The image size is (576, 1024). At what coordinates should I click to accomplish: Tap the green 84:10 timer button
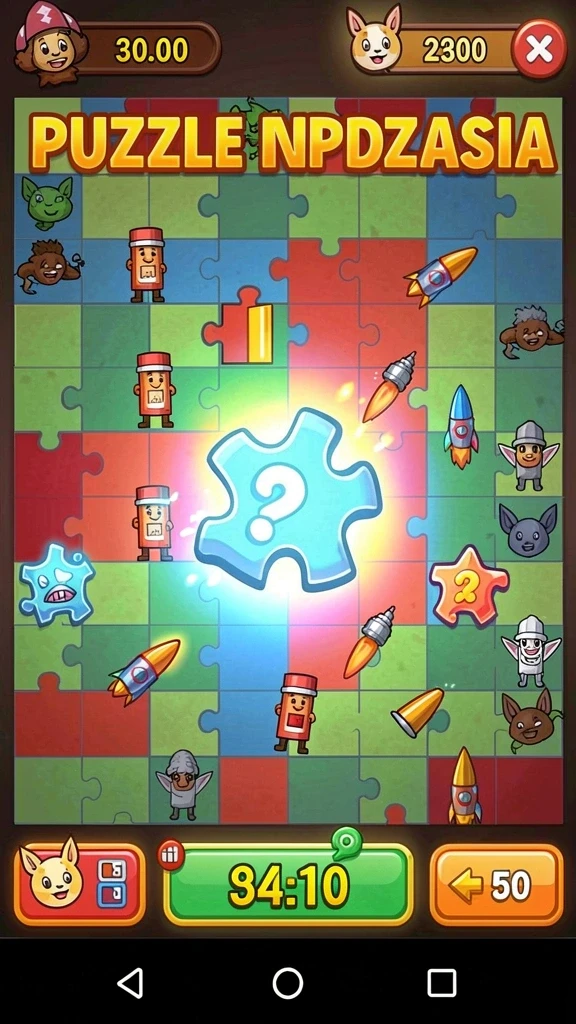point(288,884)
